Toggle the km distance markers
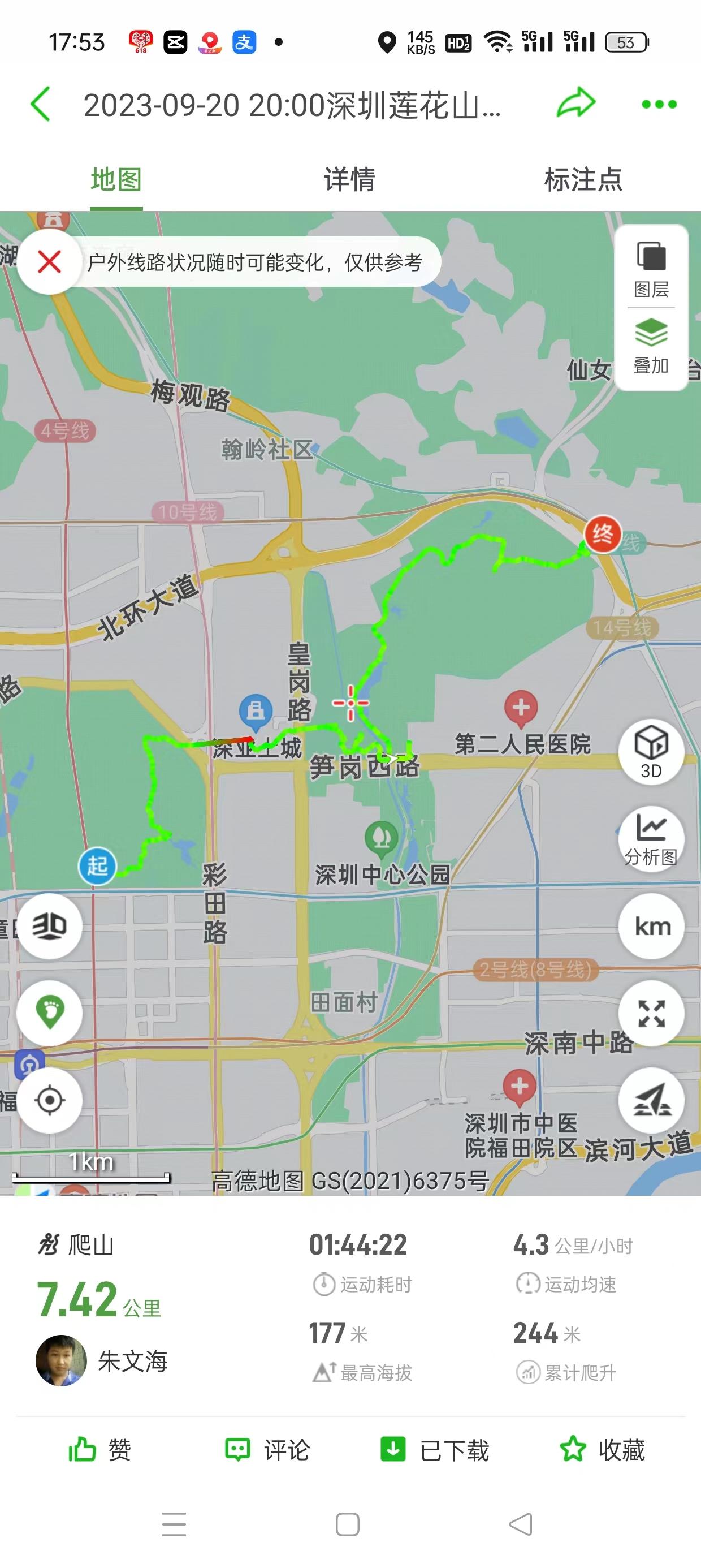 point(652,927)
